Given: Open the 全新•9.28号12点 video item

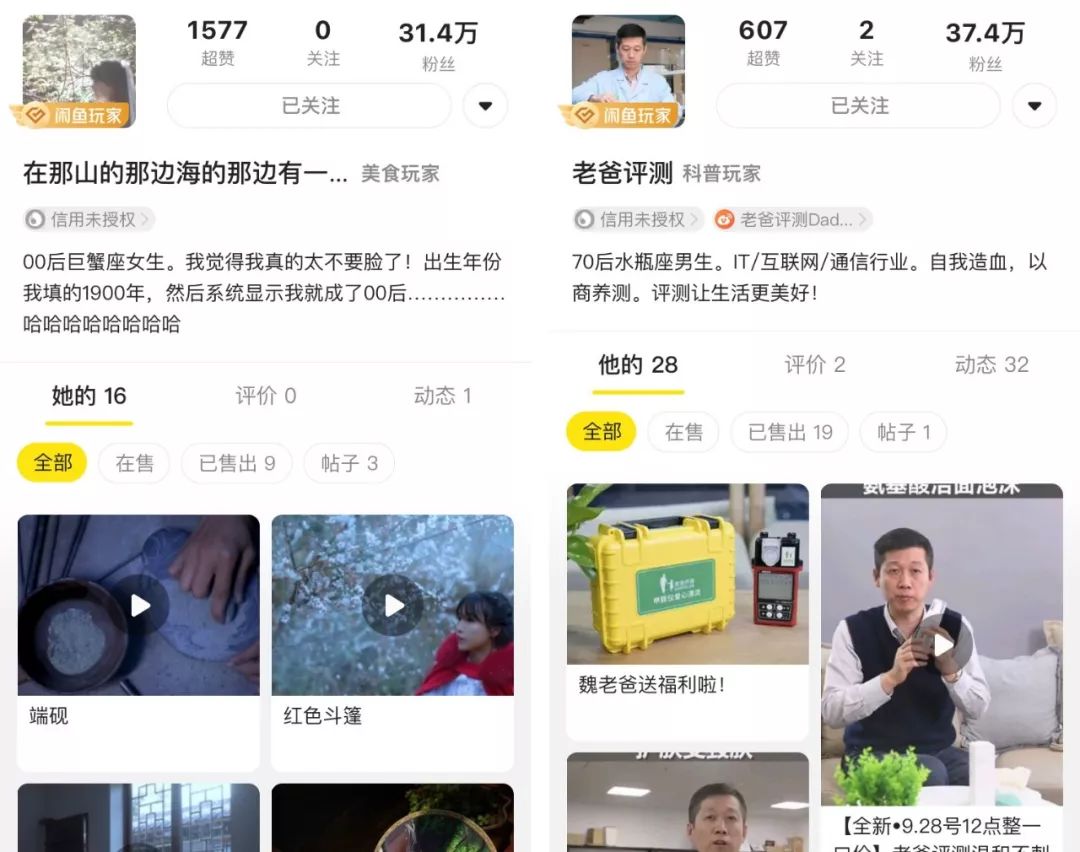Looking at the screenshot, I should pos(941,645).
